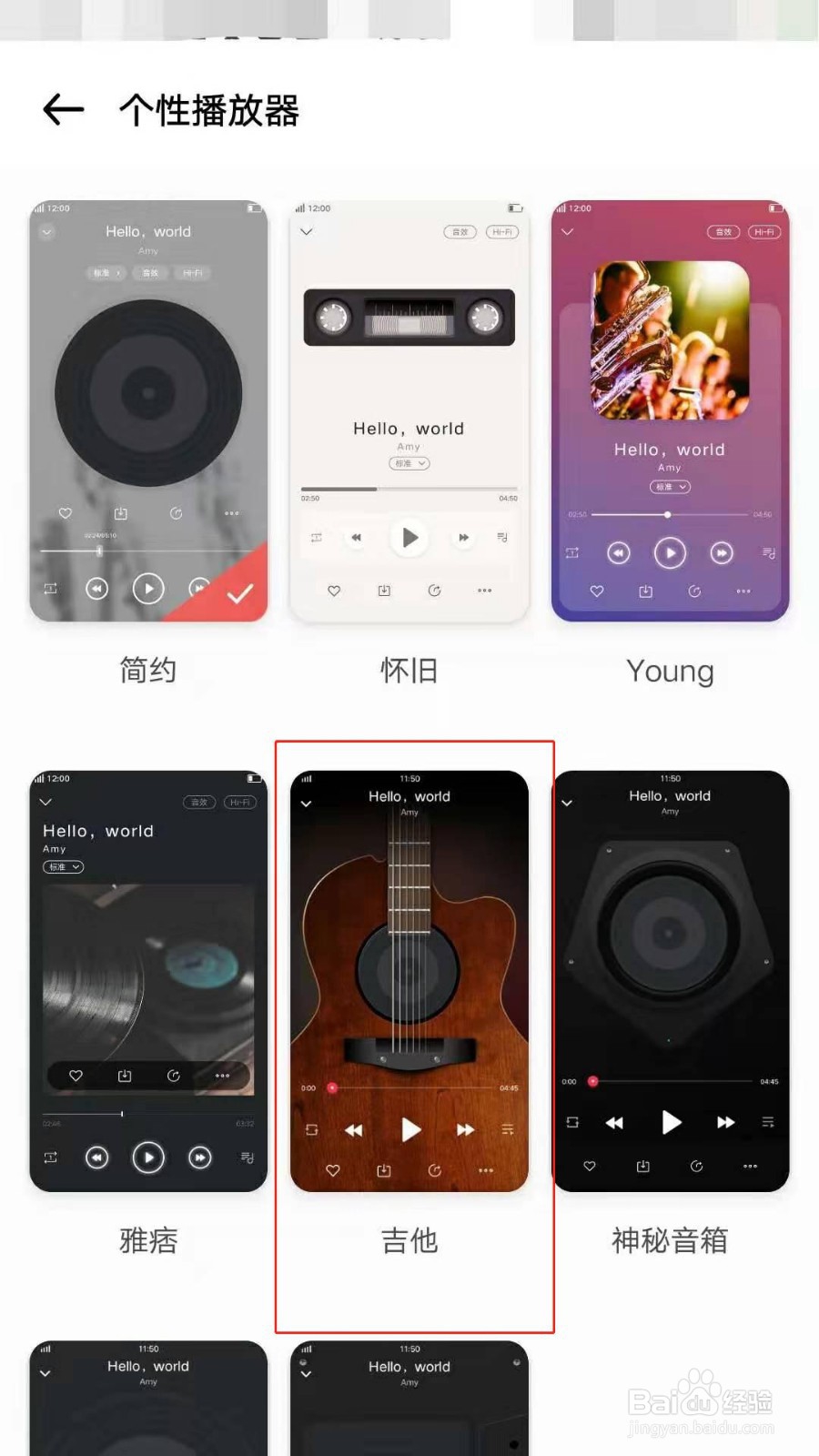Click the download icon in the 雅痞 preview

125,1076
